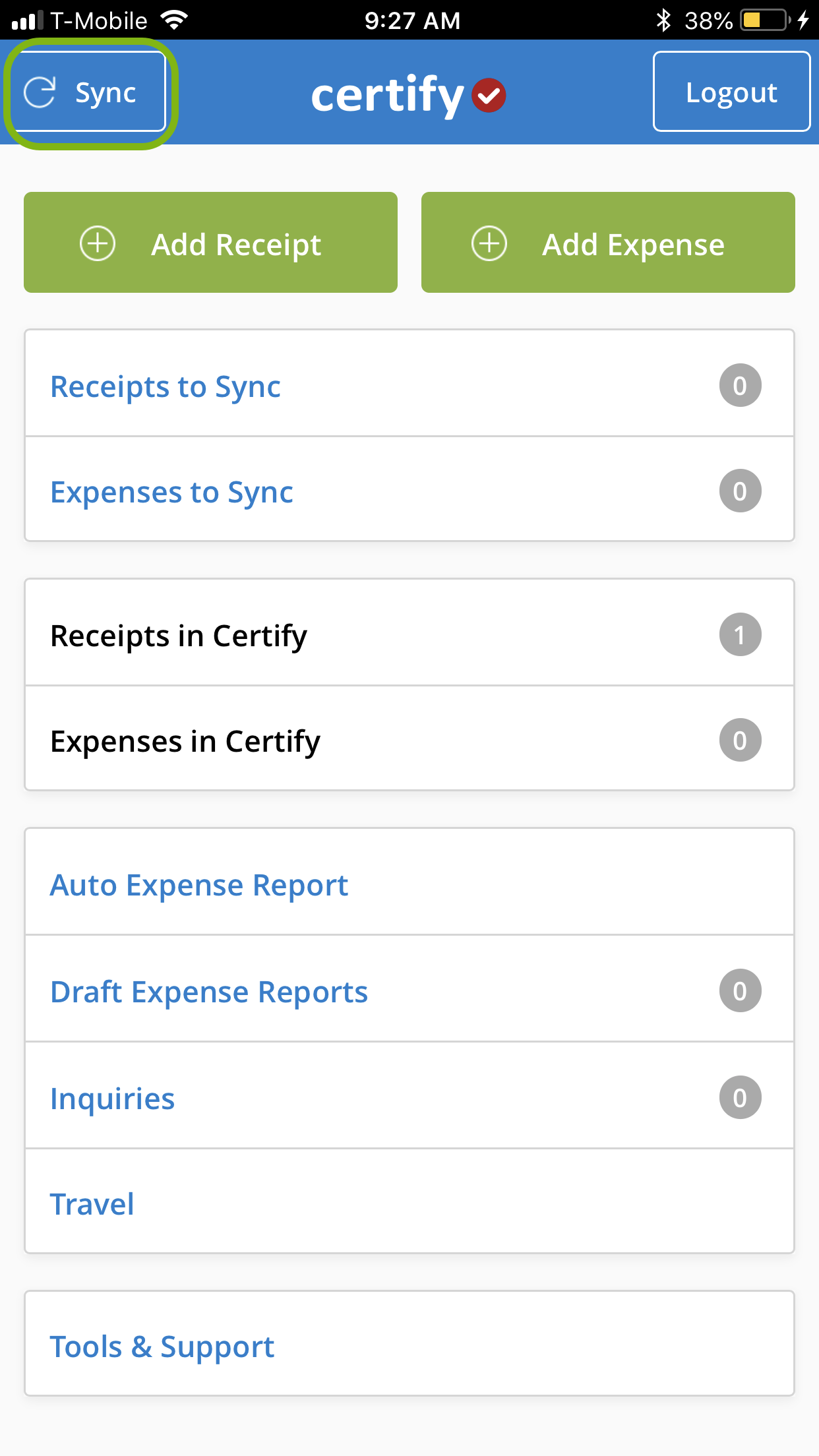
Task: Tap the Sync refresh icon
Action: 40,92
